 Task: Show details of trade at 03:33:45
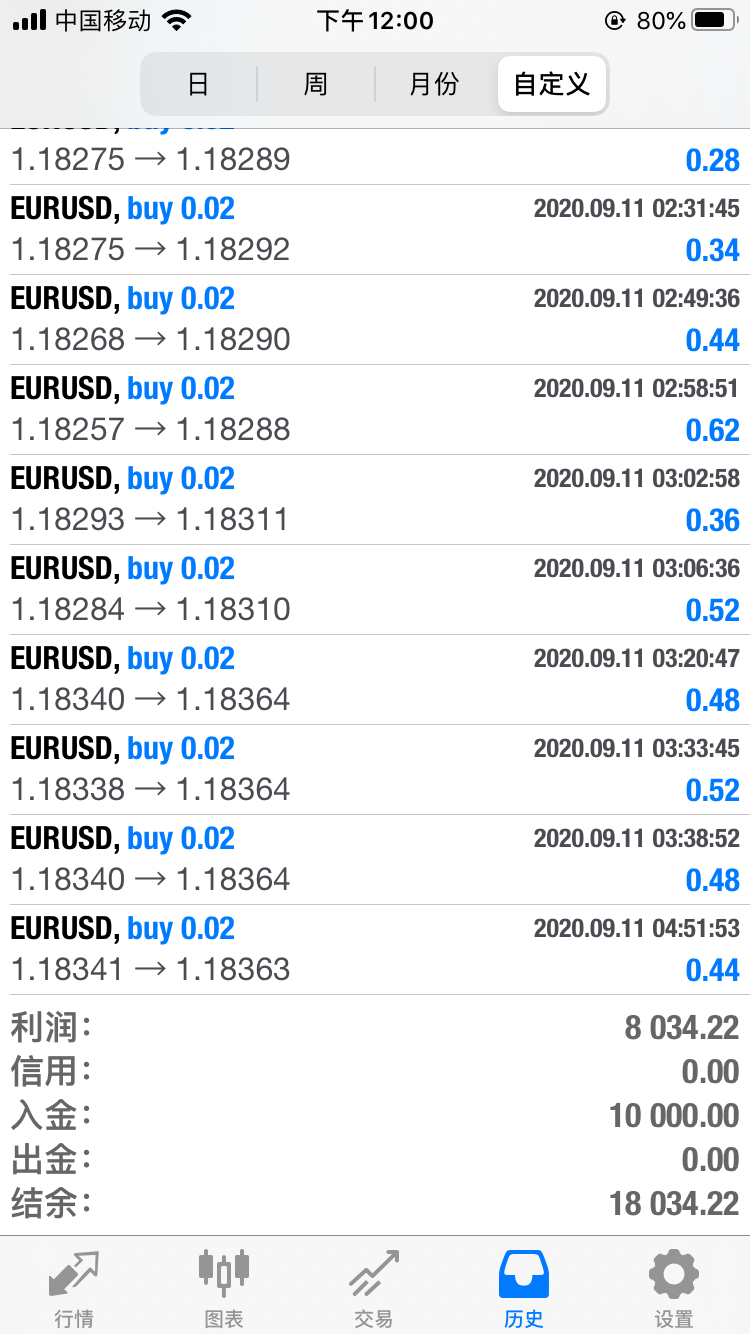[375, 769]
